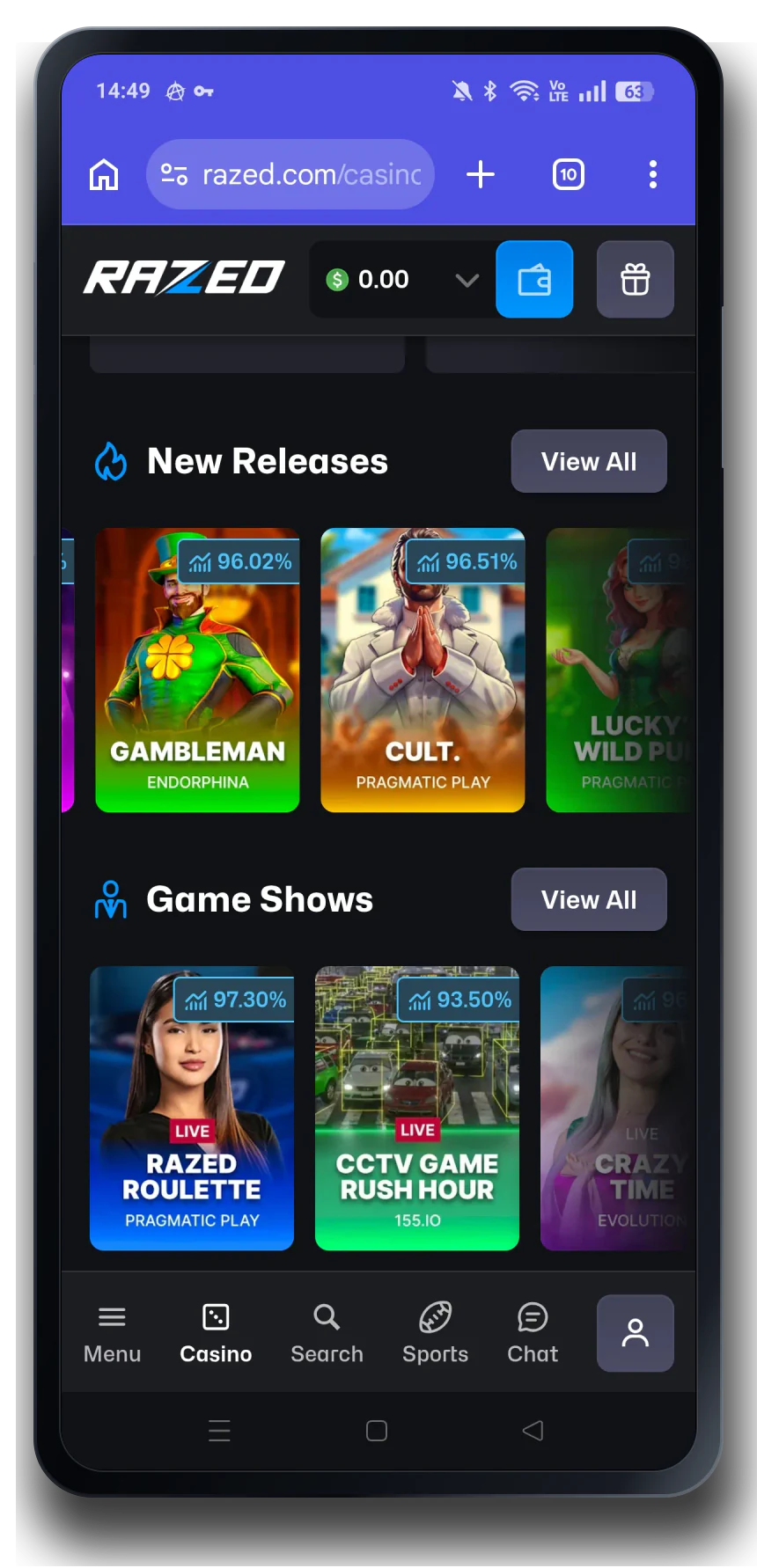Open the tab switcher showing 10

click(569, 174)
